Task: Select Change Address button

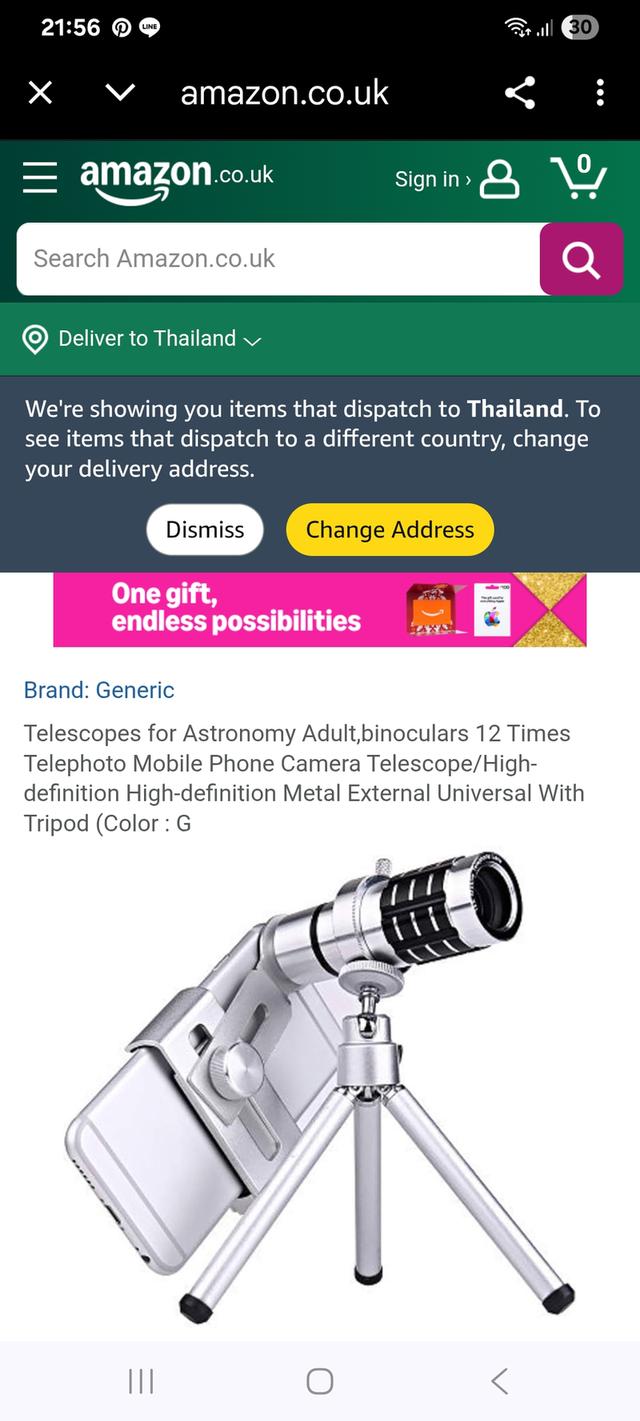Action: point(390,530)
